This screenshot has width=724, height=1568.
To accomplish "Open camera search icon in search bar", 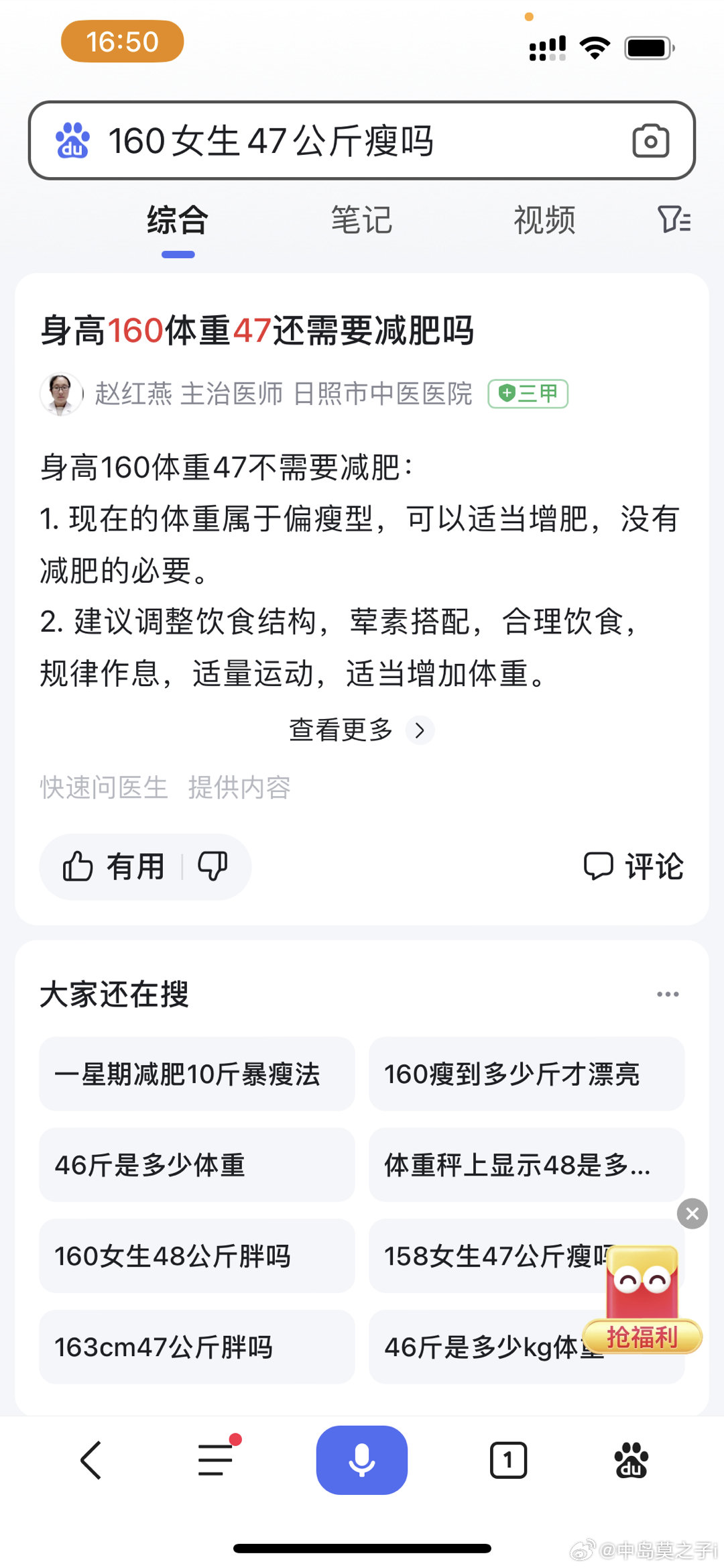I will tap(650, 141).
